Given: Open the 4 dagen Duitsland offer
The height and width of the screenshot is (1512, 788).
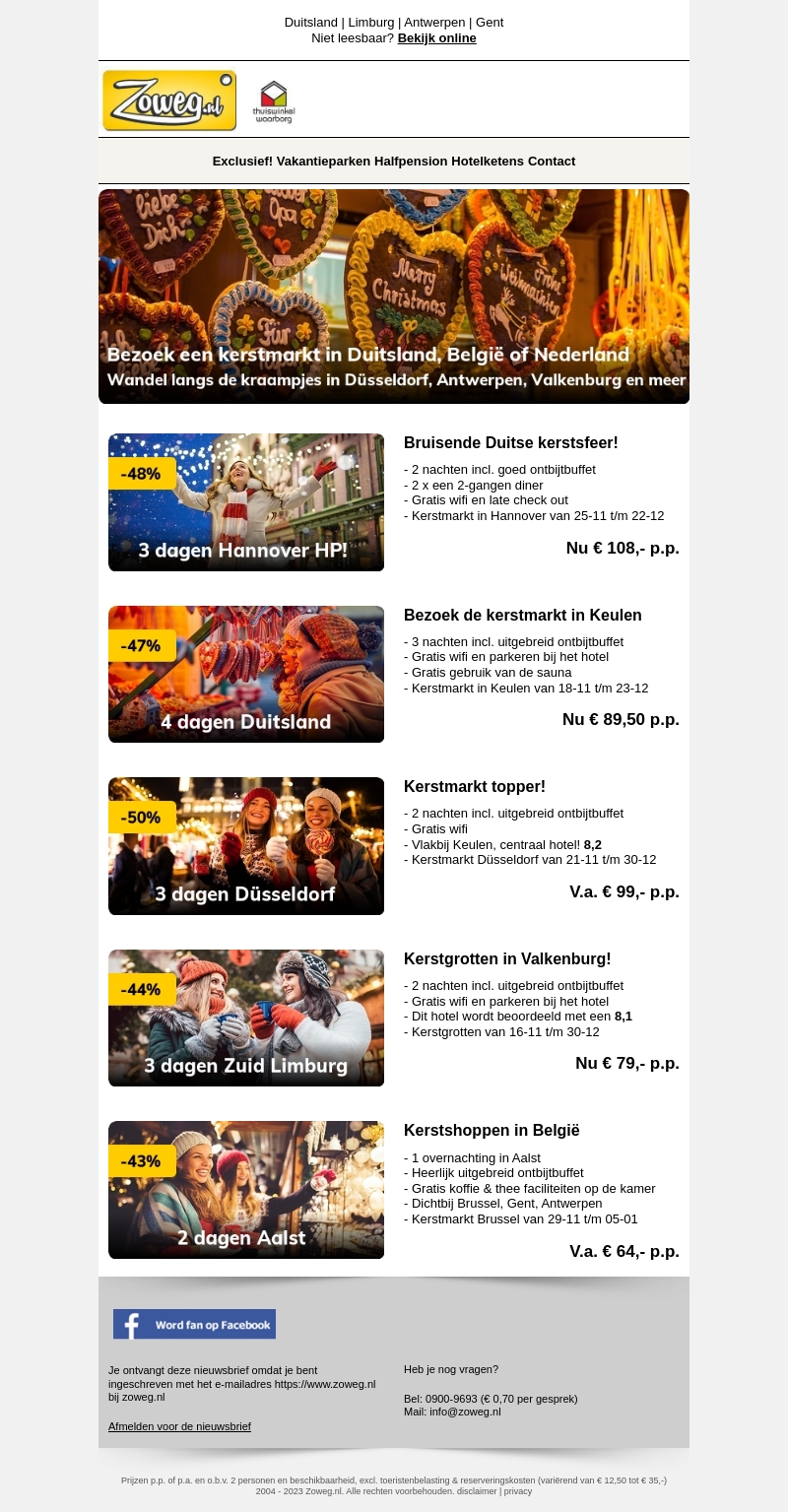Looking at the screenshot, I should (x=246, y=674).
